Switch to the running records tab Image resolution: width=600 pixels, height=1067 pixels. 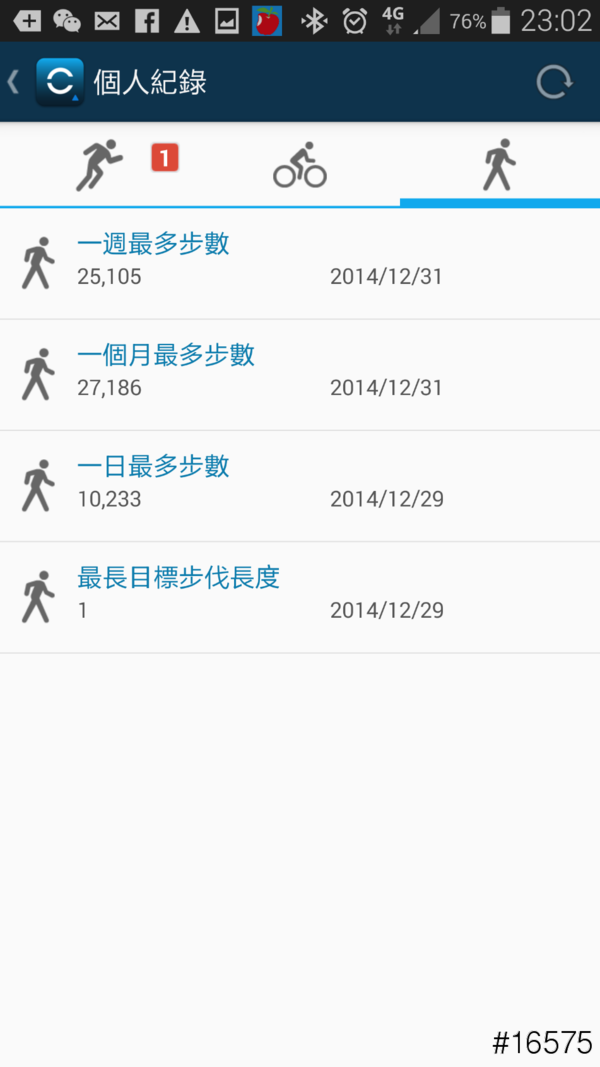click(100, 165)
